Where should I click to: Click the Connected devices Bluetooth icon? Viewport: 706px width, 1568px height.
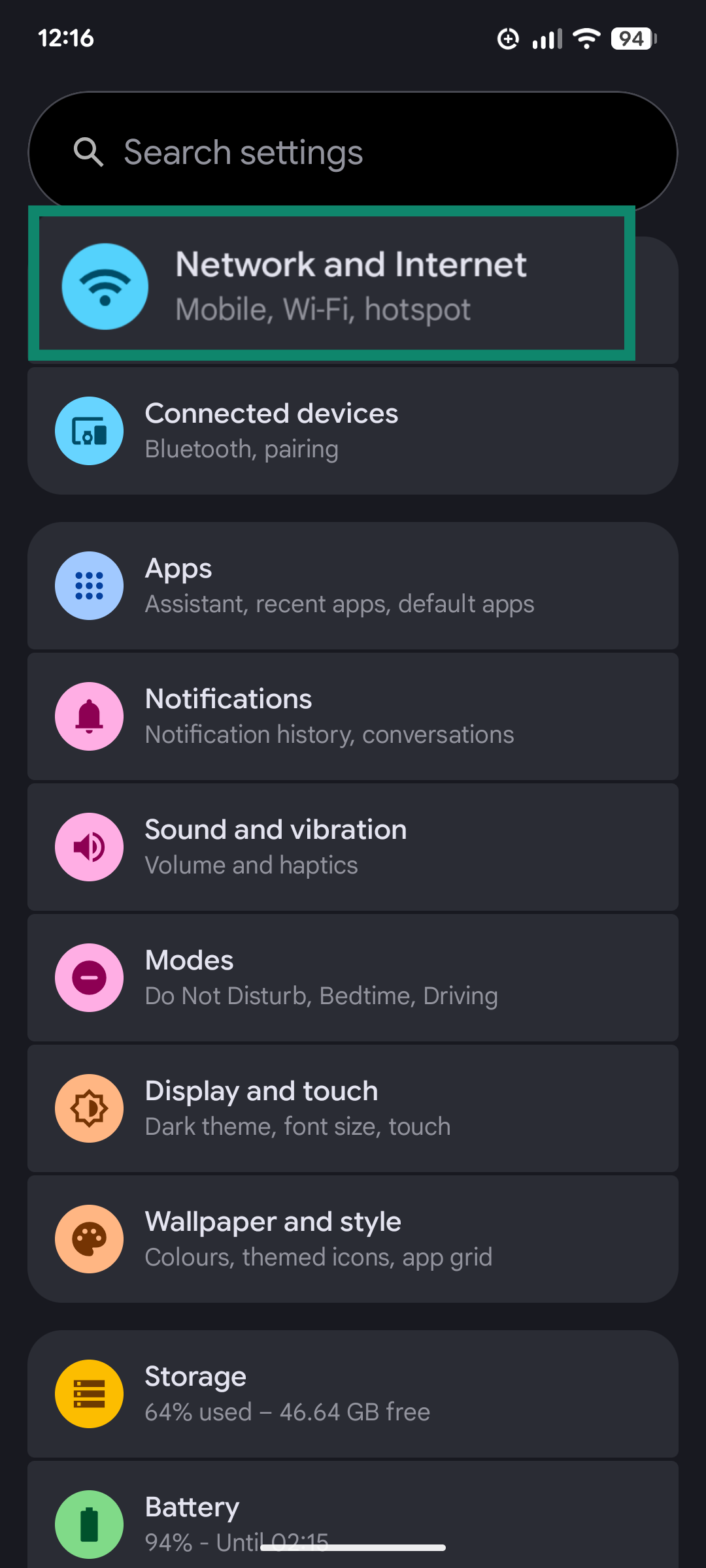[x=90, y=431]
